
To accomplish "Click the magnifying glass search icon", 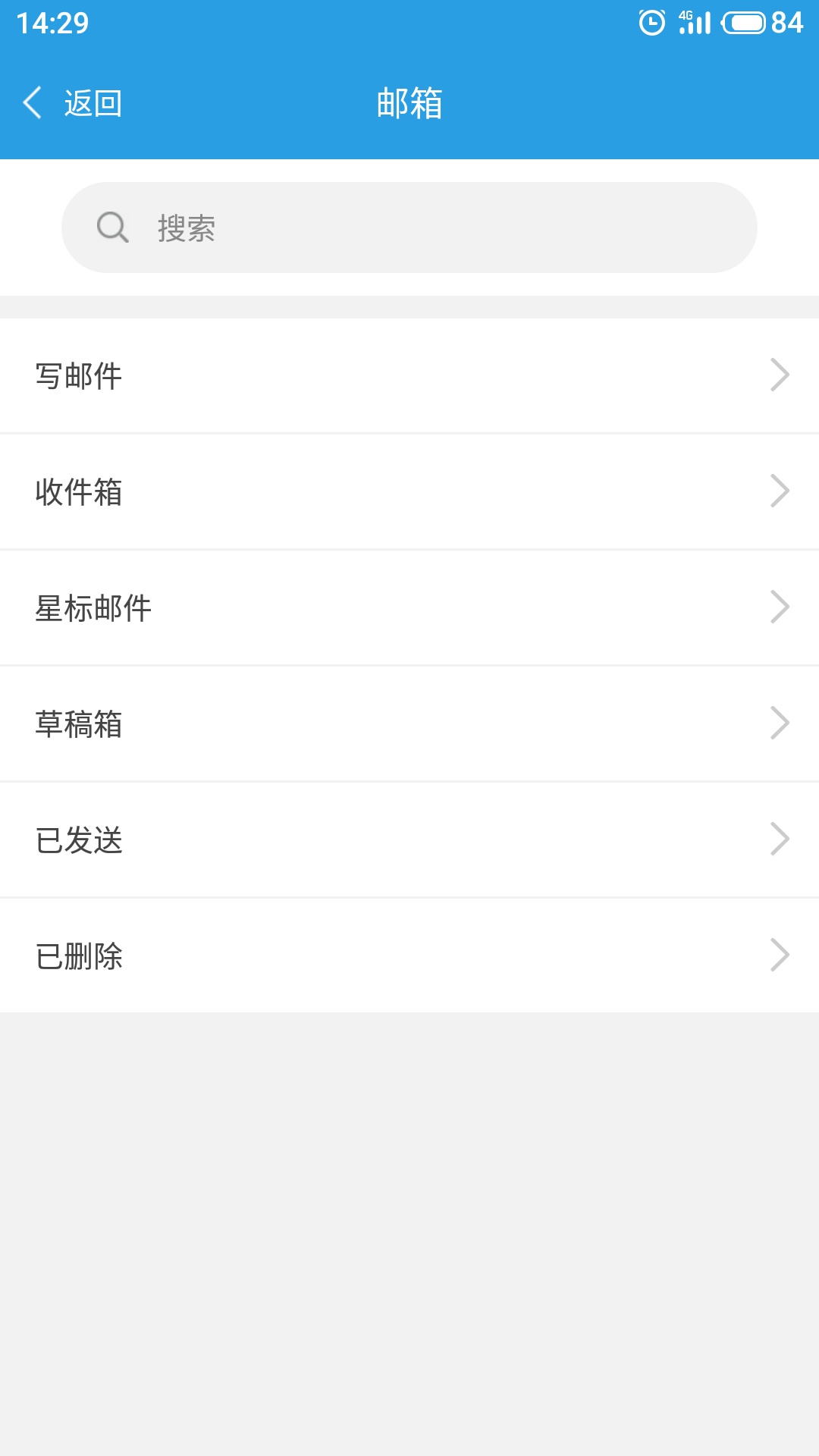I will 111,228.
